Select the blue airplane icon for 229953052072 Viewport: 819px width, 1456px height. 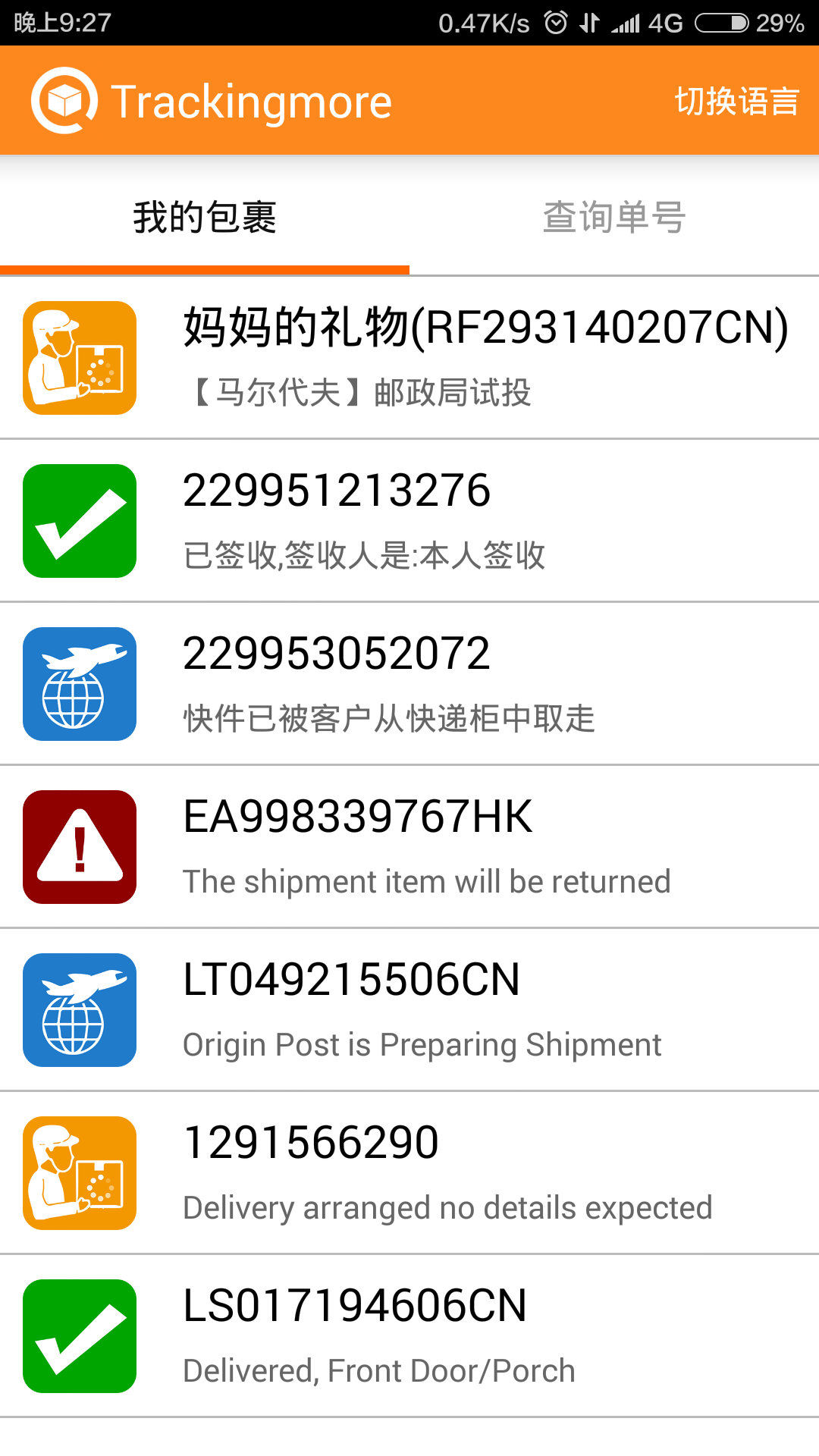tap(79, 682)
